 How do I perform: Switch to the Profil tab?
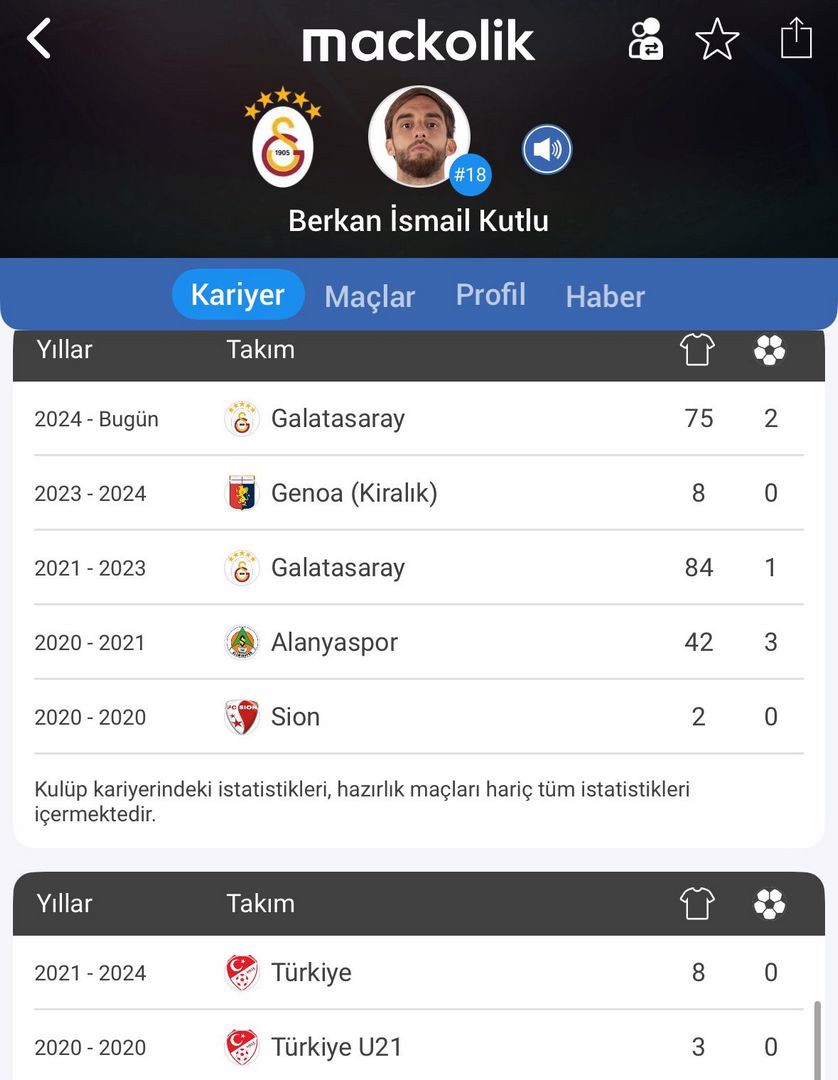pyautogui.click(x=490, y=294)
